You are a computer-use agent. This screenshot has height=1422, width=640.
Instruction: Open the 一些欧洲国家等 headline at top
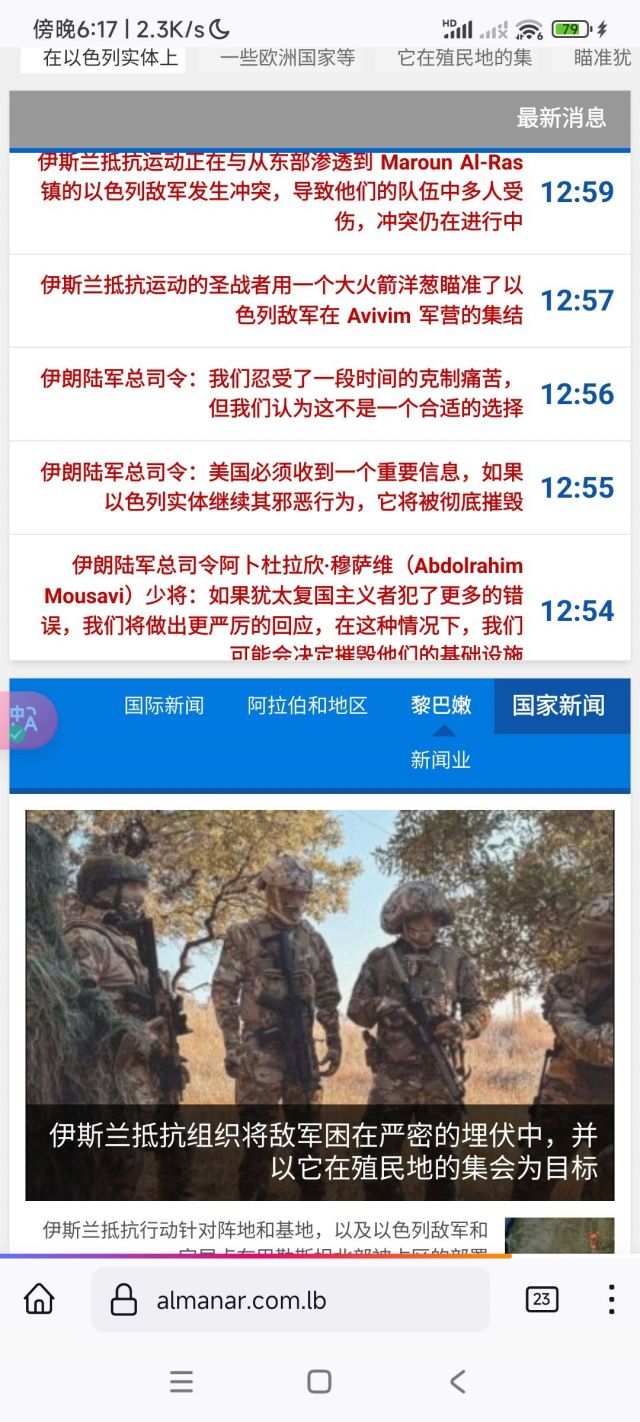pos(288,58)
